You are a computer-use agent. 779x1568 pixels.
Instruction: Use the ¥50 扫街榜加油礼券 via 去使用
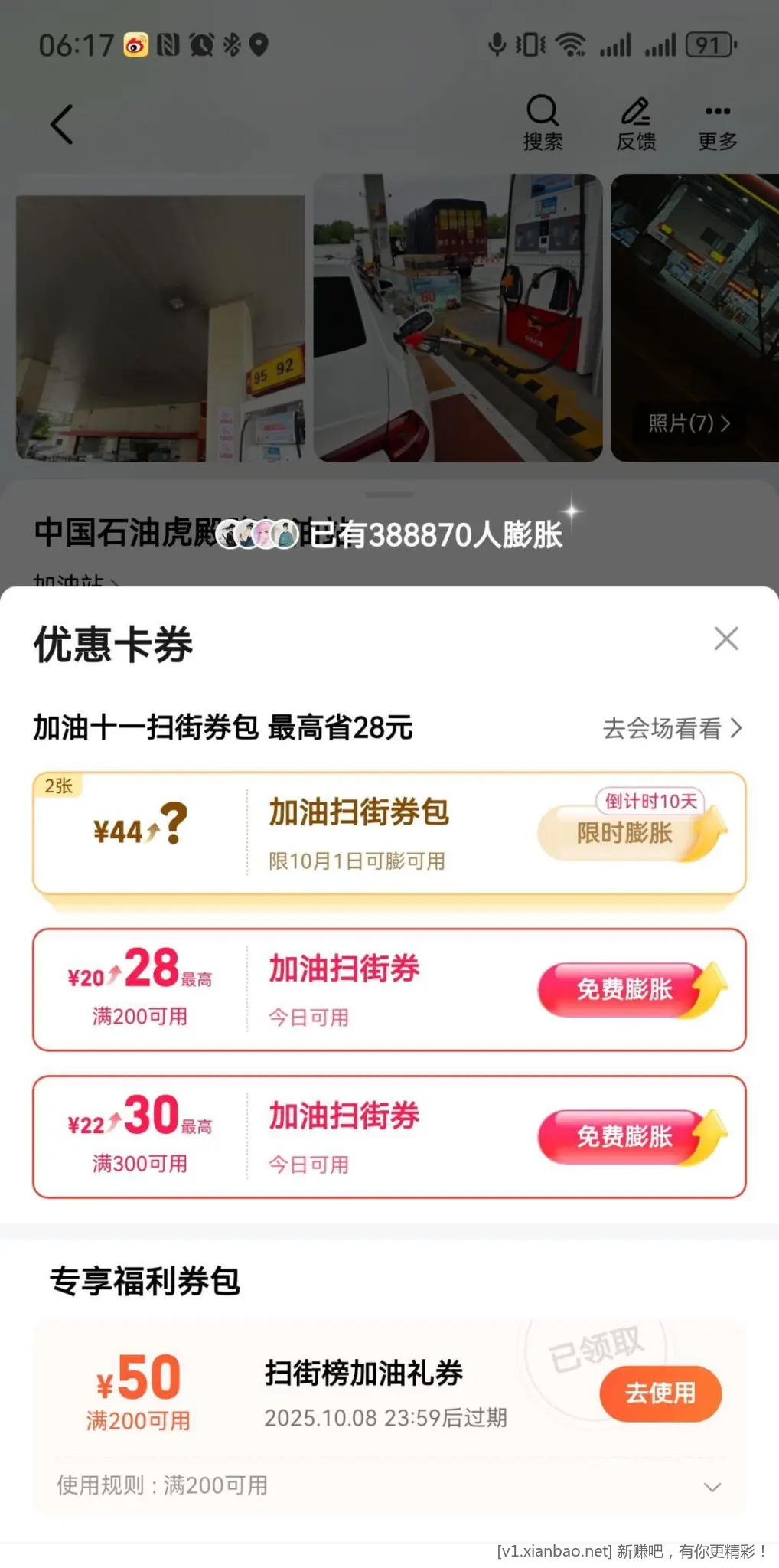point(660,1393)
